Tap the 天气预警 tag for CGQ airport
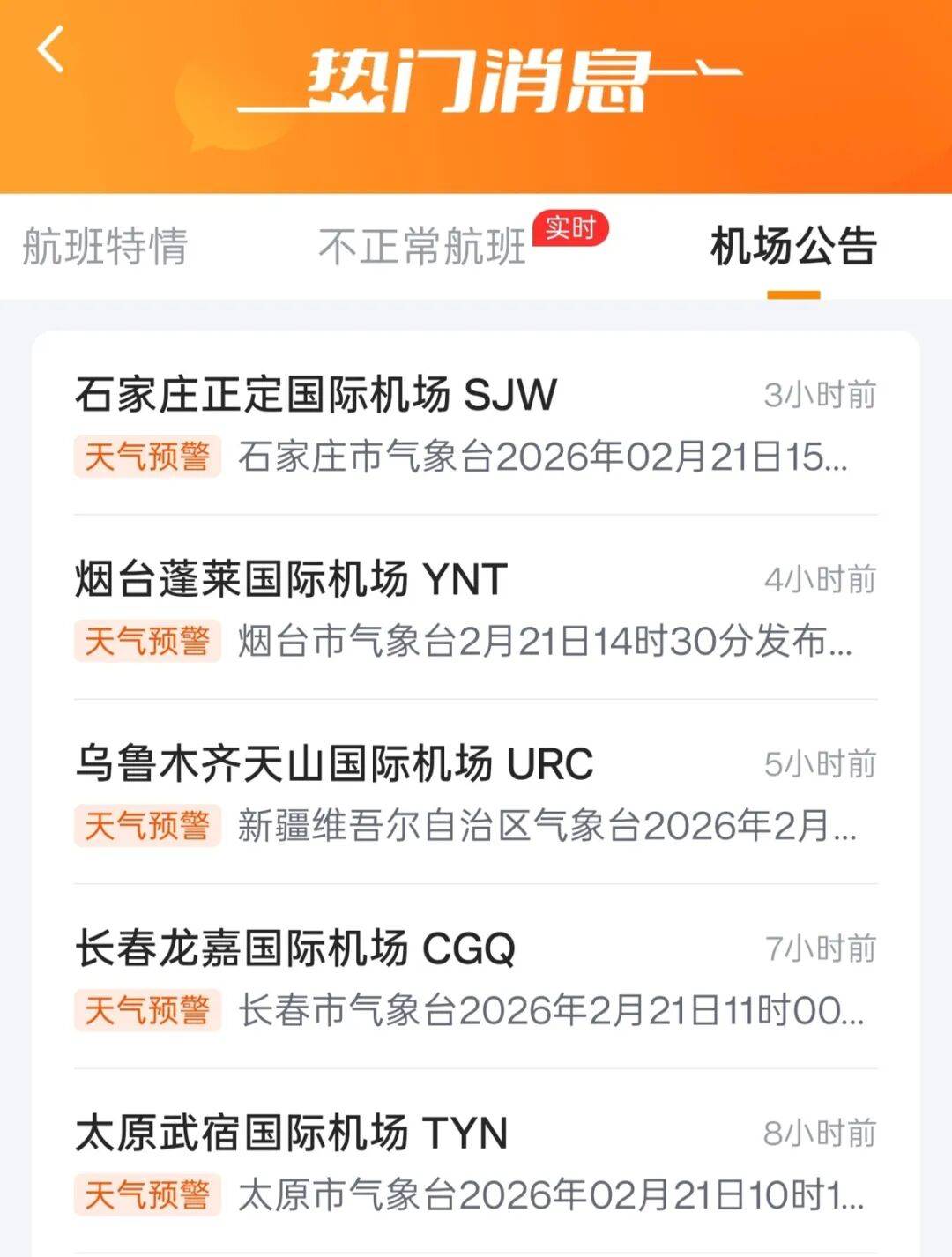 [x=146, y=1010]
